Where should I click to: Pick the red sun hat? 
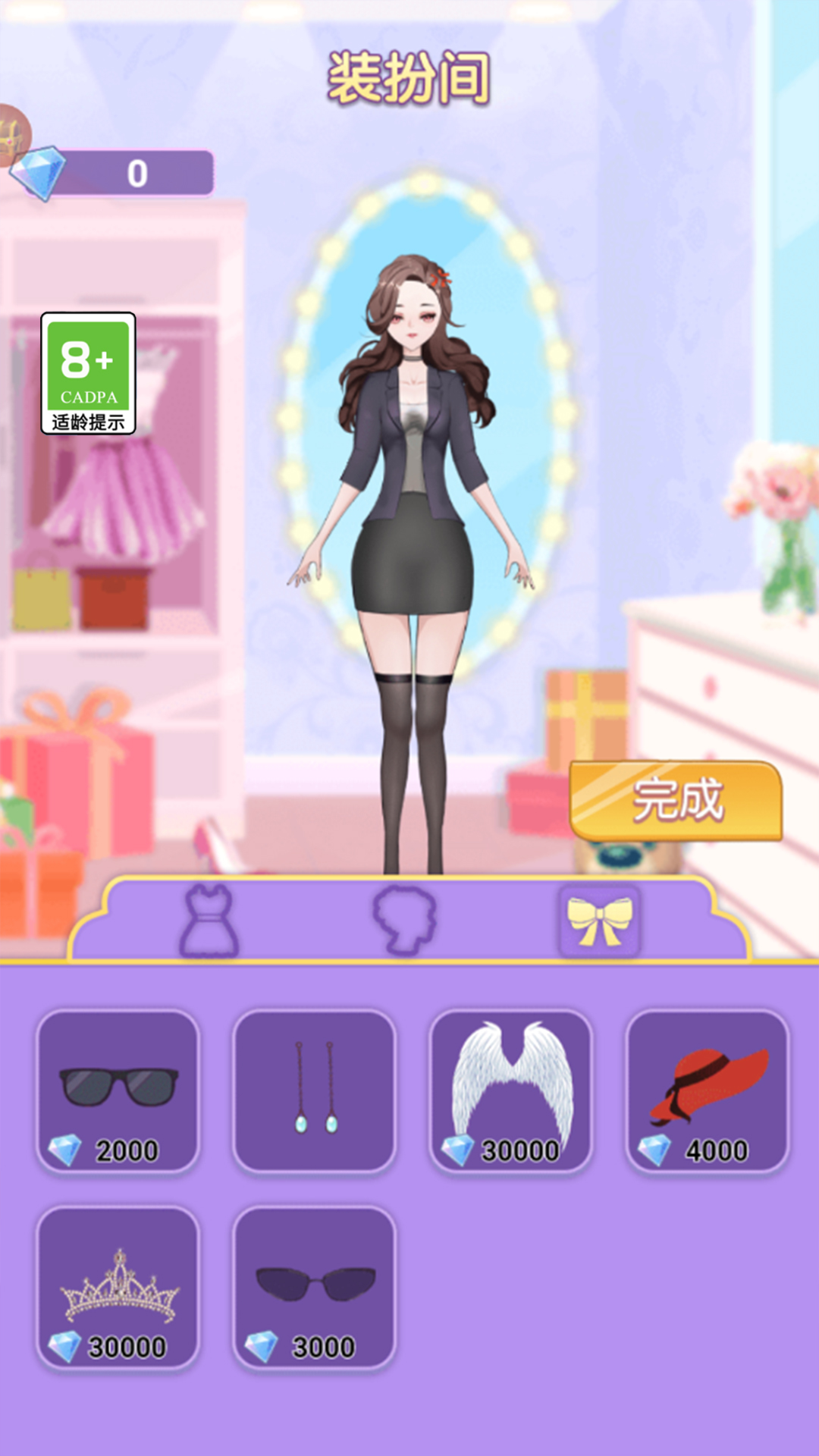(x=708, y=1091)
